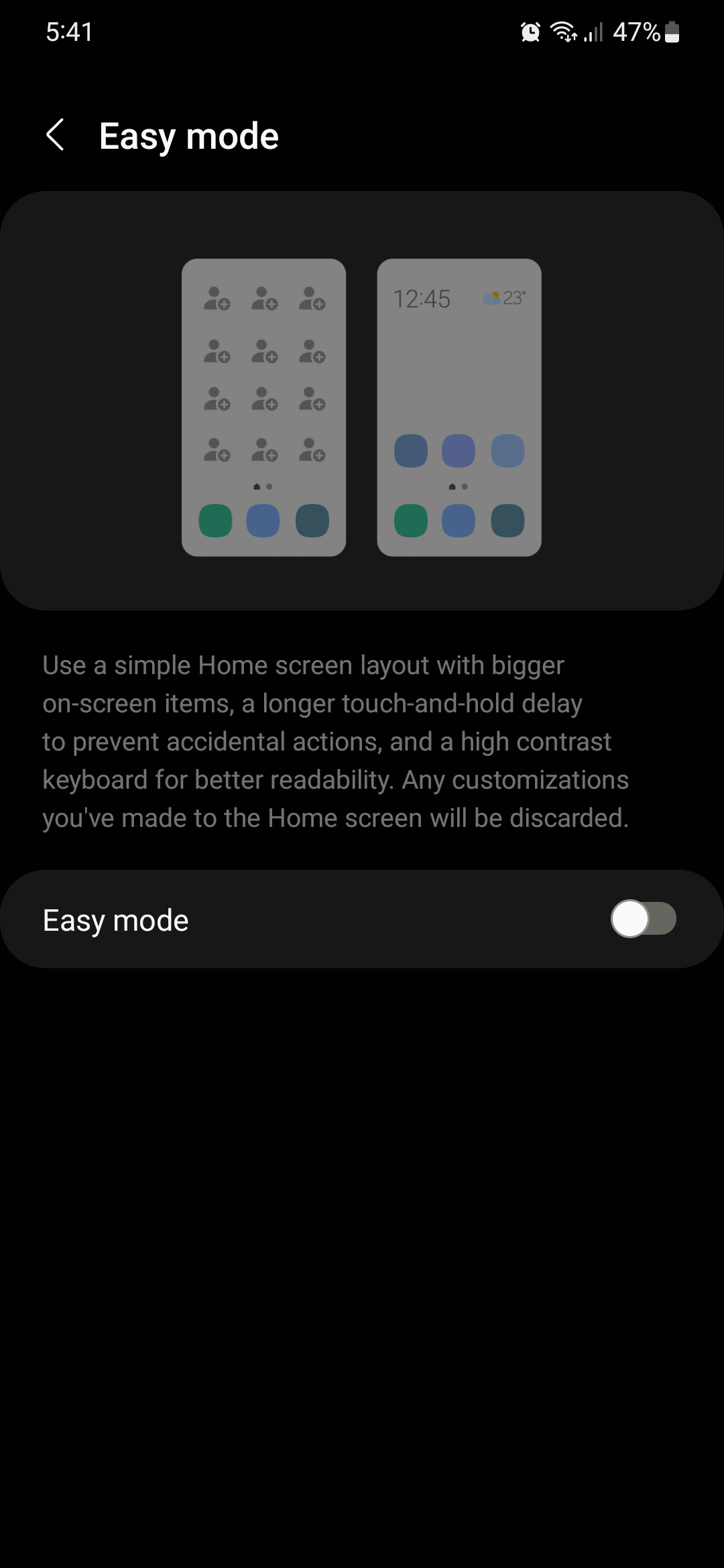Turn on the Easy mode switch
Screen dimensions: 724x1568
pos(642,919)
